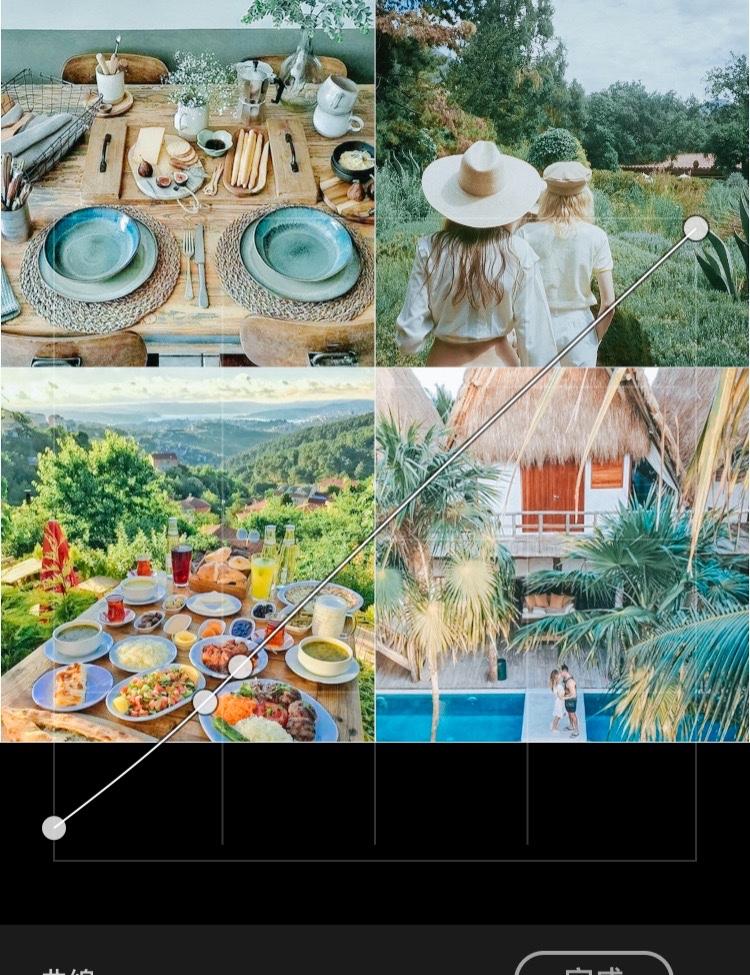Tap the 完成 button to finish curve editing
The width and height of the screenshot is (750, 975).
coord(594,966)
